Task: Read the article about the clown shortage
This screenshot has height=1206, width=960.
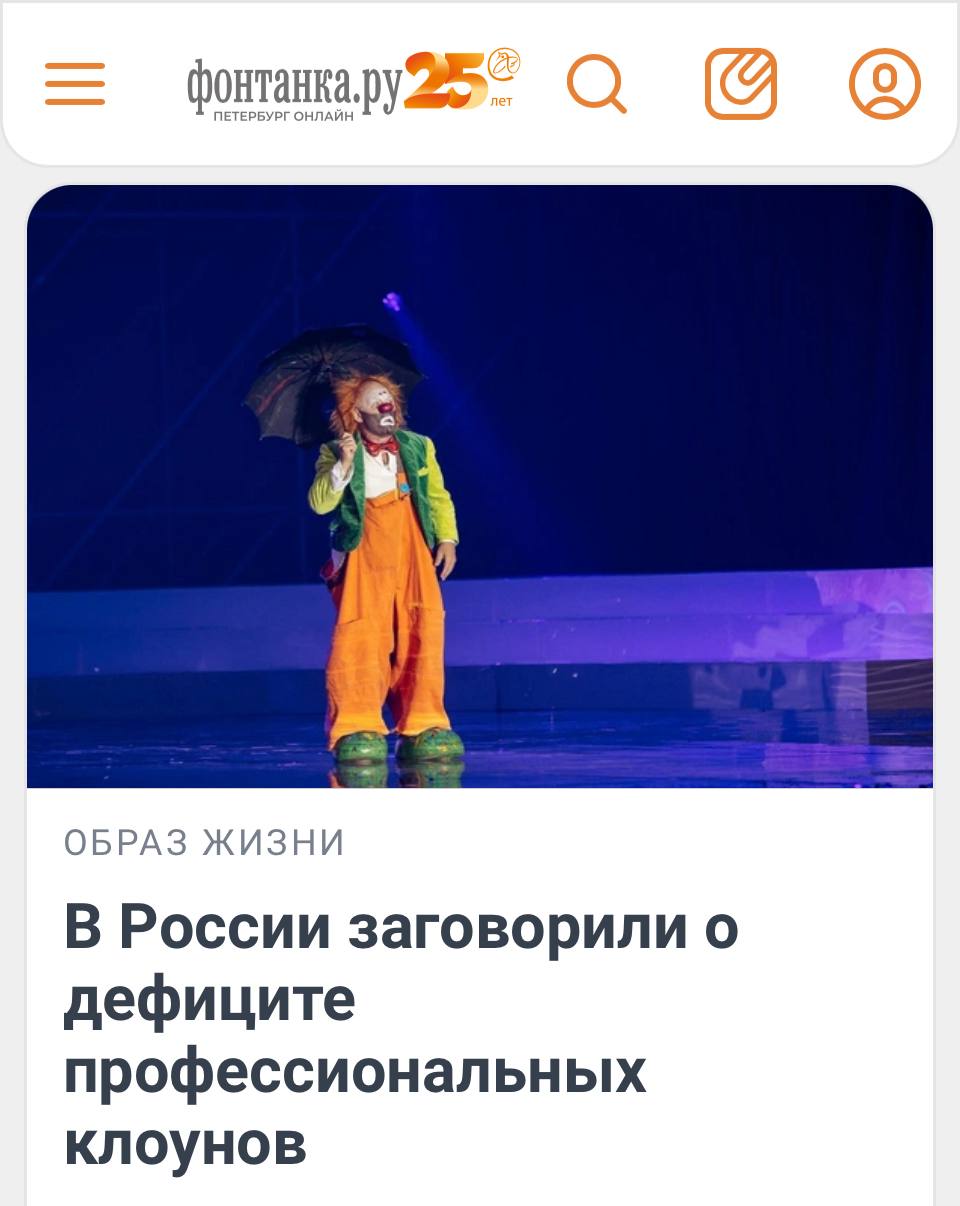Action: click(400, 1033)
